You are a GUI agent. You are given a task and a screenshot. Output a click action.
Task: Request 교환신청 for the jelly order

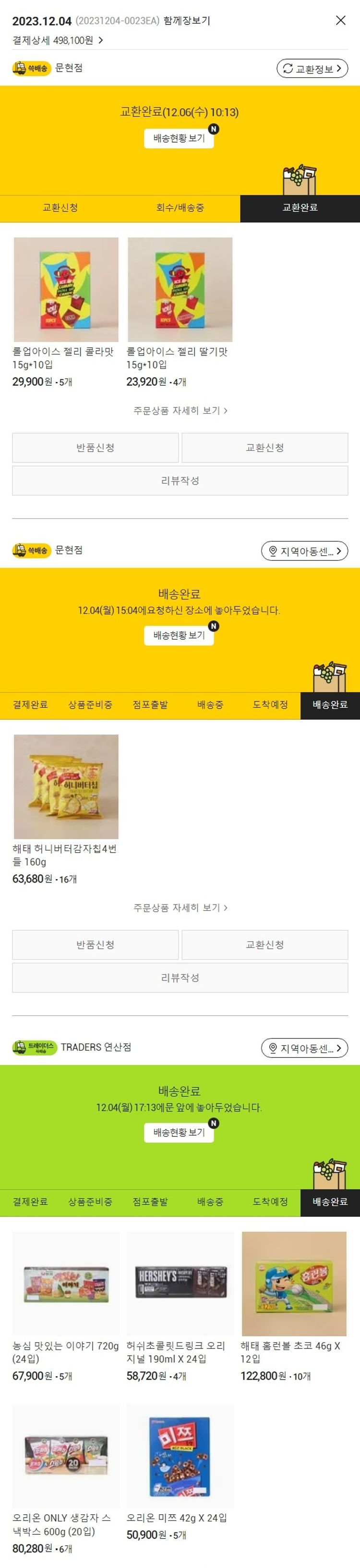[x=264, y=447]
